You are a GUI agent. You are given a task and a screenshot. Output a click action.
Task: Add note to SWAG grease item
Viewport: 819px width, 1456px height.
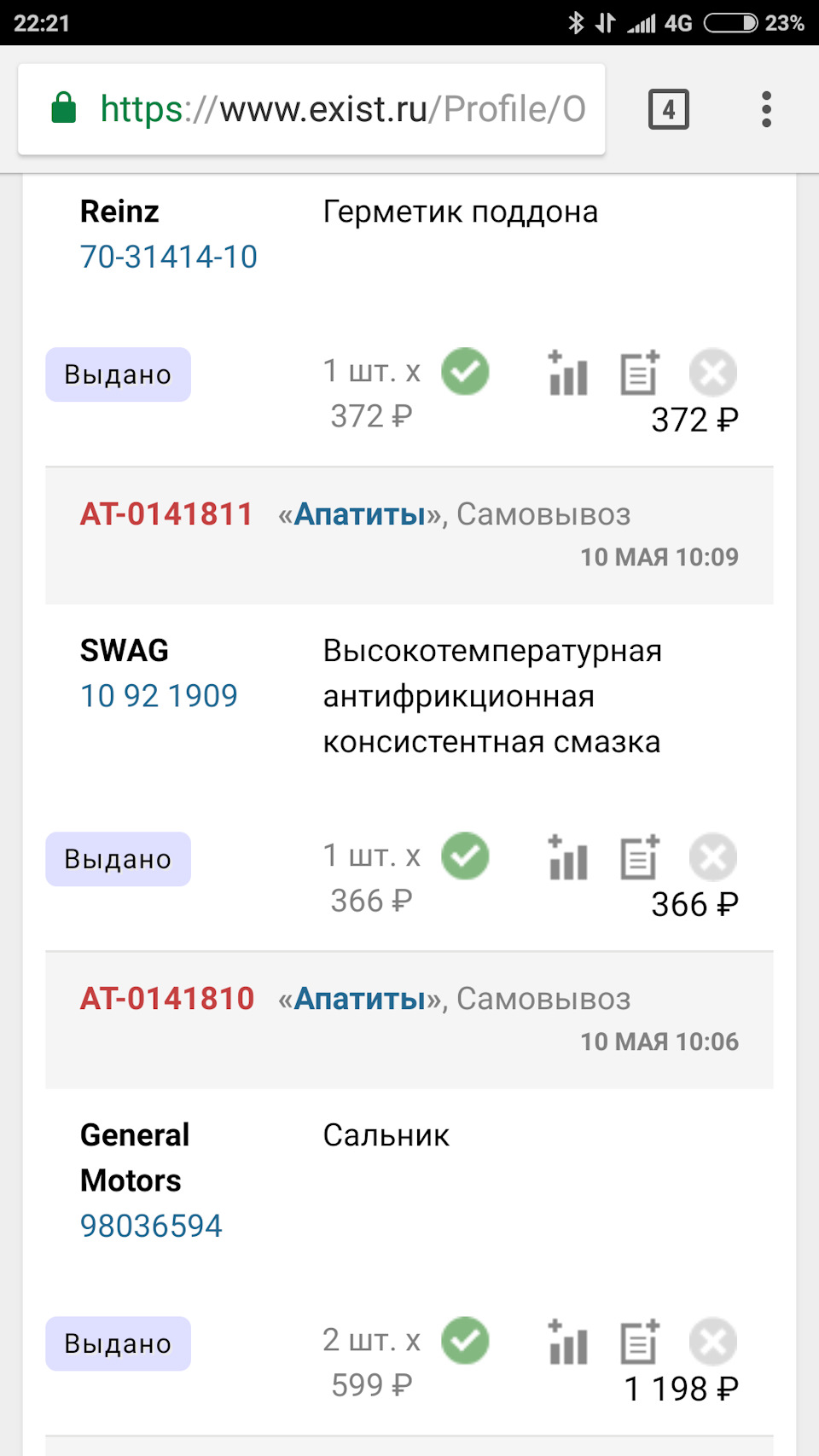pyautogui.click(x=640, y=857)
